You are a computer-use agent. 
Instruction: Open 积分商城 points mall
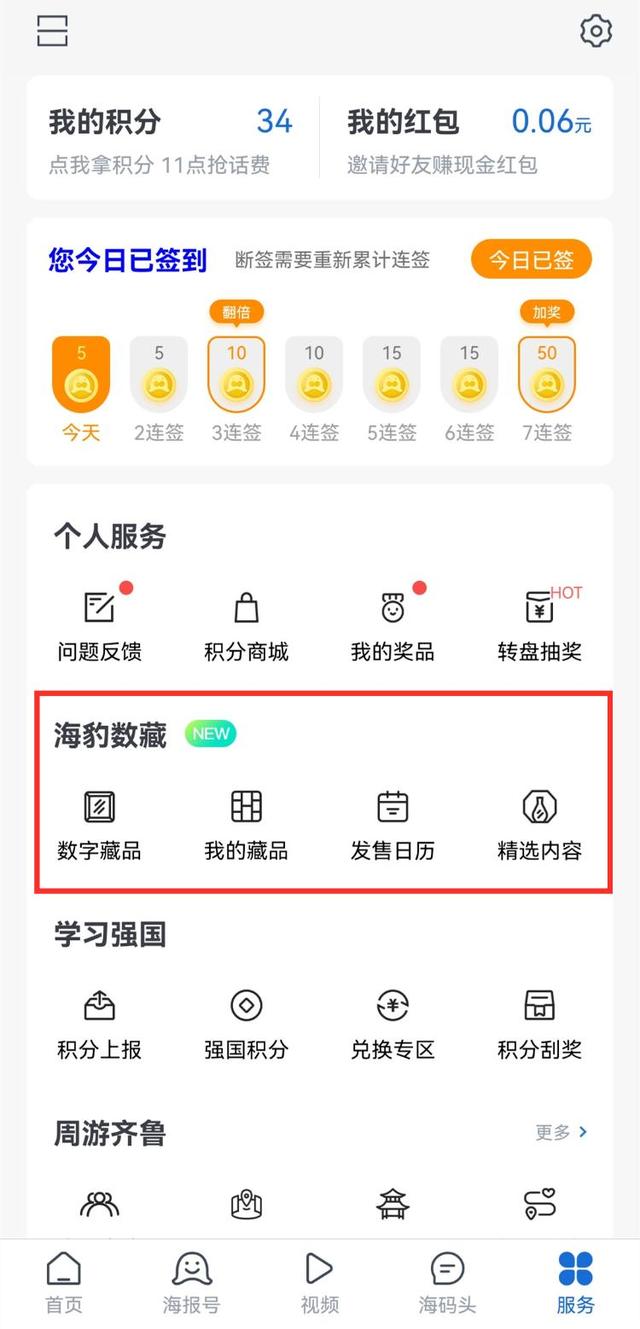tap(246, 625)
